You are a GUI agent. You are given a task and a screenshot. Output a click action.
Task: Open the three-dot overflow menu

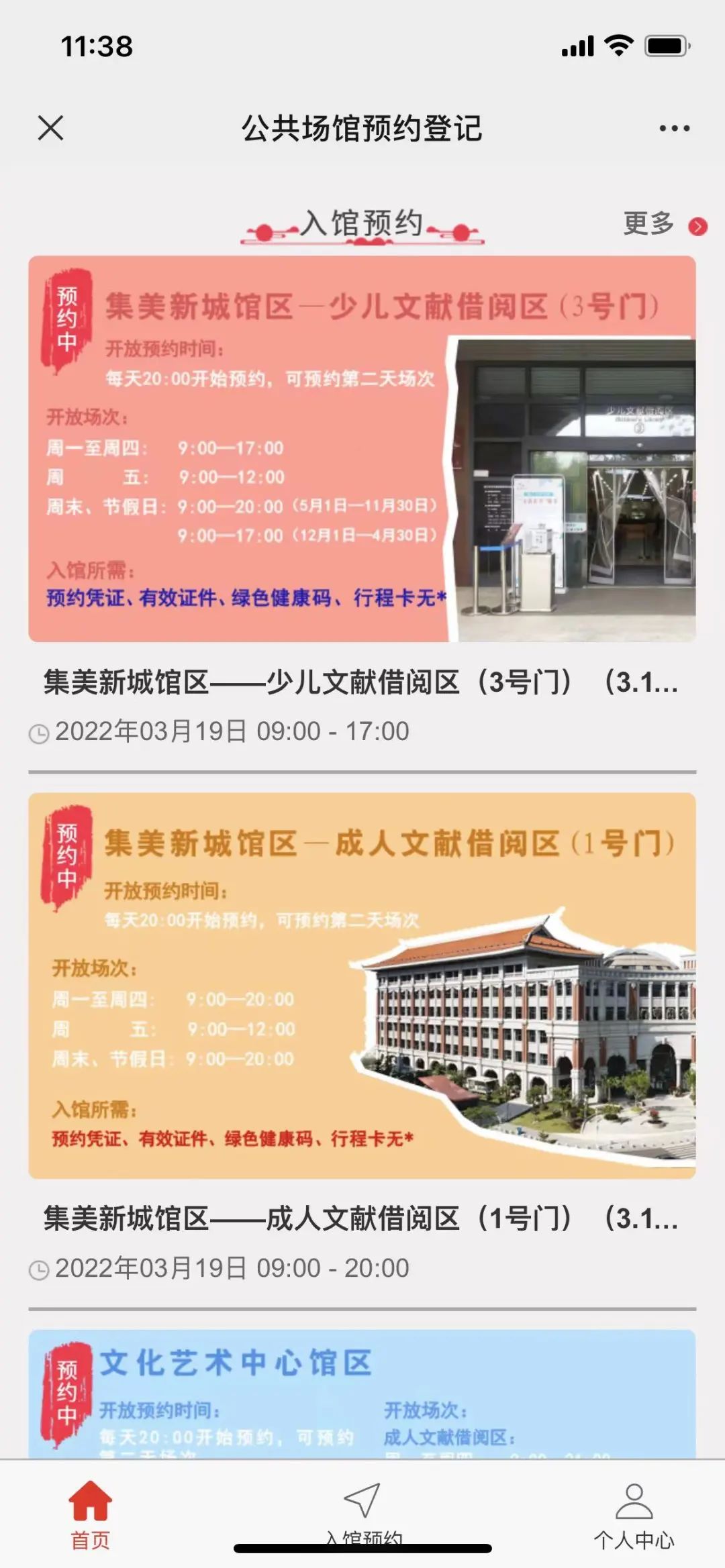point(674,128)
